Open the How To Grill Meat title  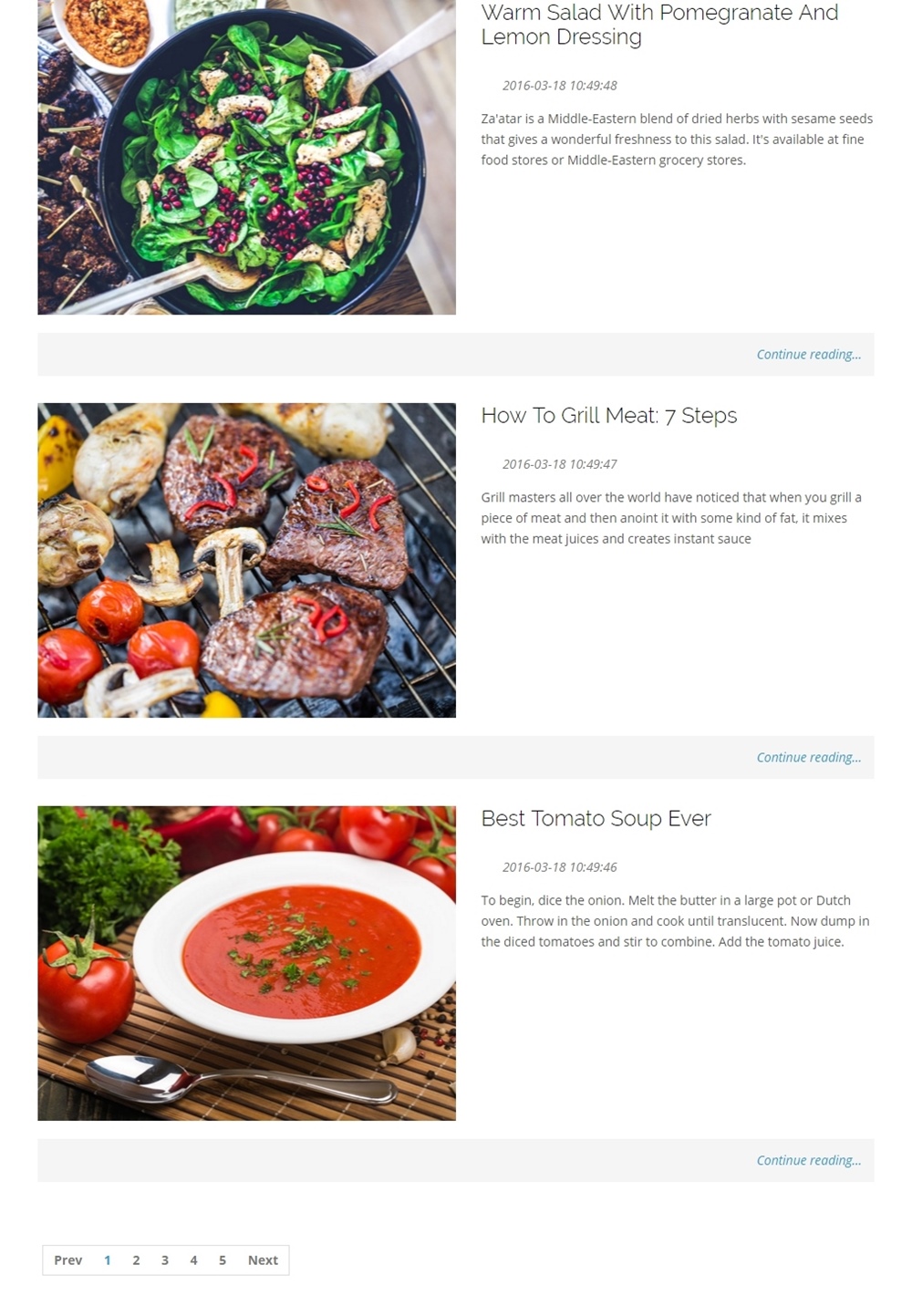click(x=608, y=416)
